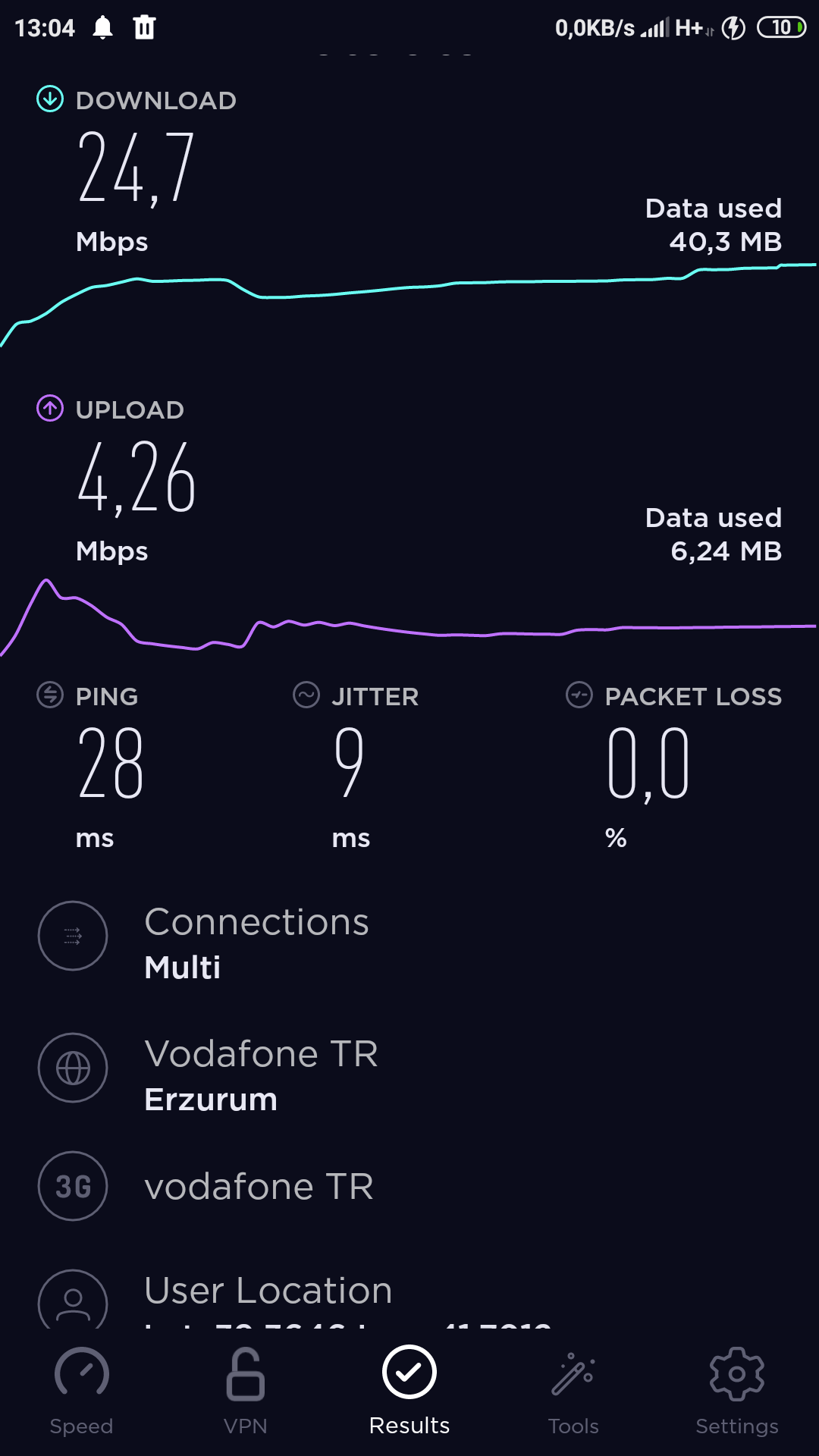Open the VPN tab
The image size is (819, 1456).
tap(246, 1392)
